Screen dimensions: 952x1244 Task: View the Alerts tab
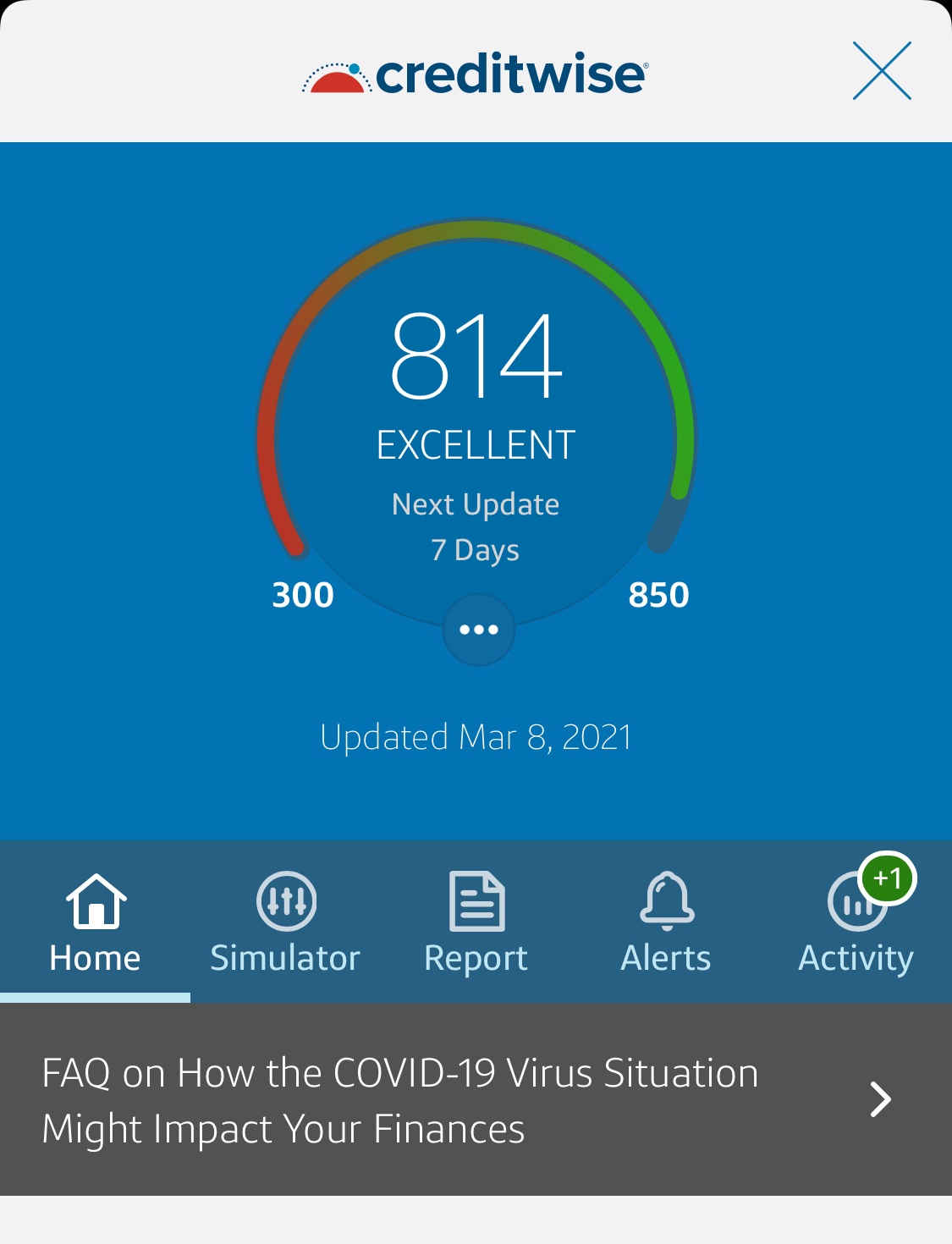pos(666,924)
